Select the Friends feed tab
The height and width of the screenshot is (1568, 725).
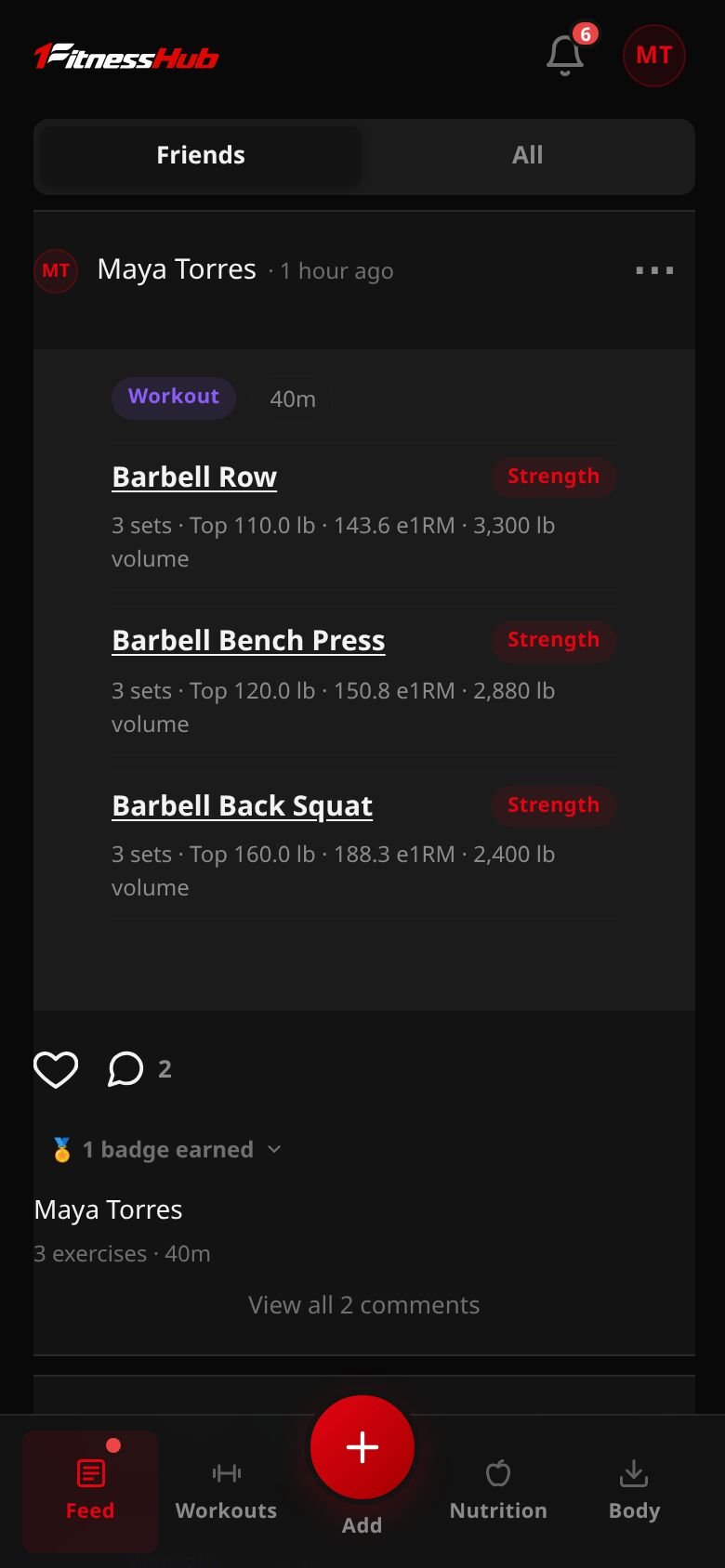click(x=201, y=155)
